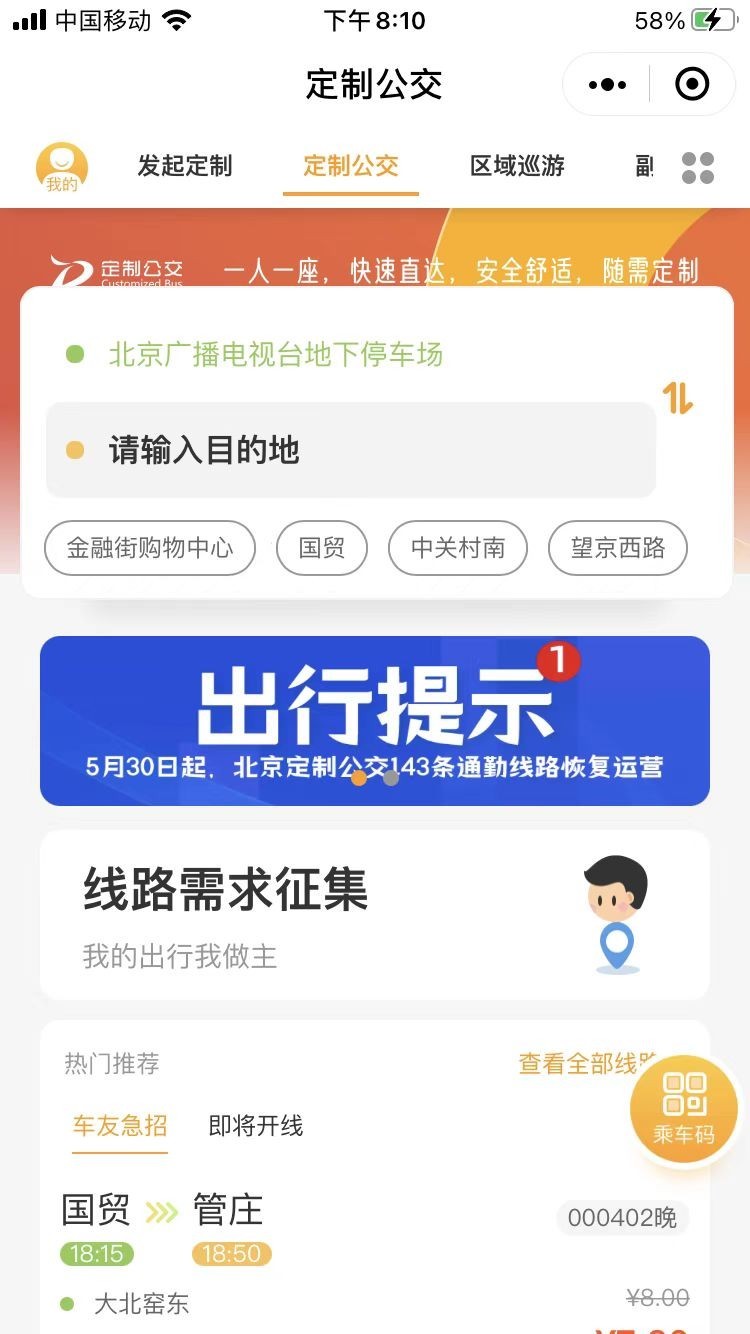750x1334 pixels.
Task: Show the 乘车码 boarding code
Action: pyautogui.click(x=684, y=1108)
